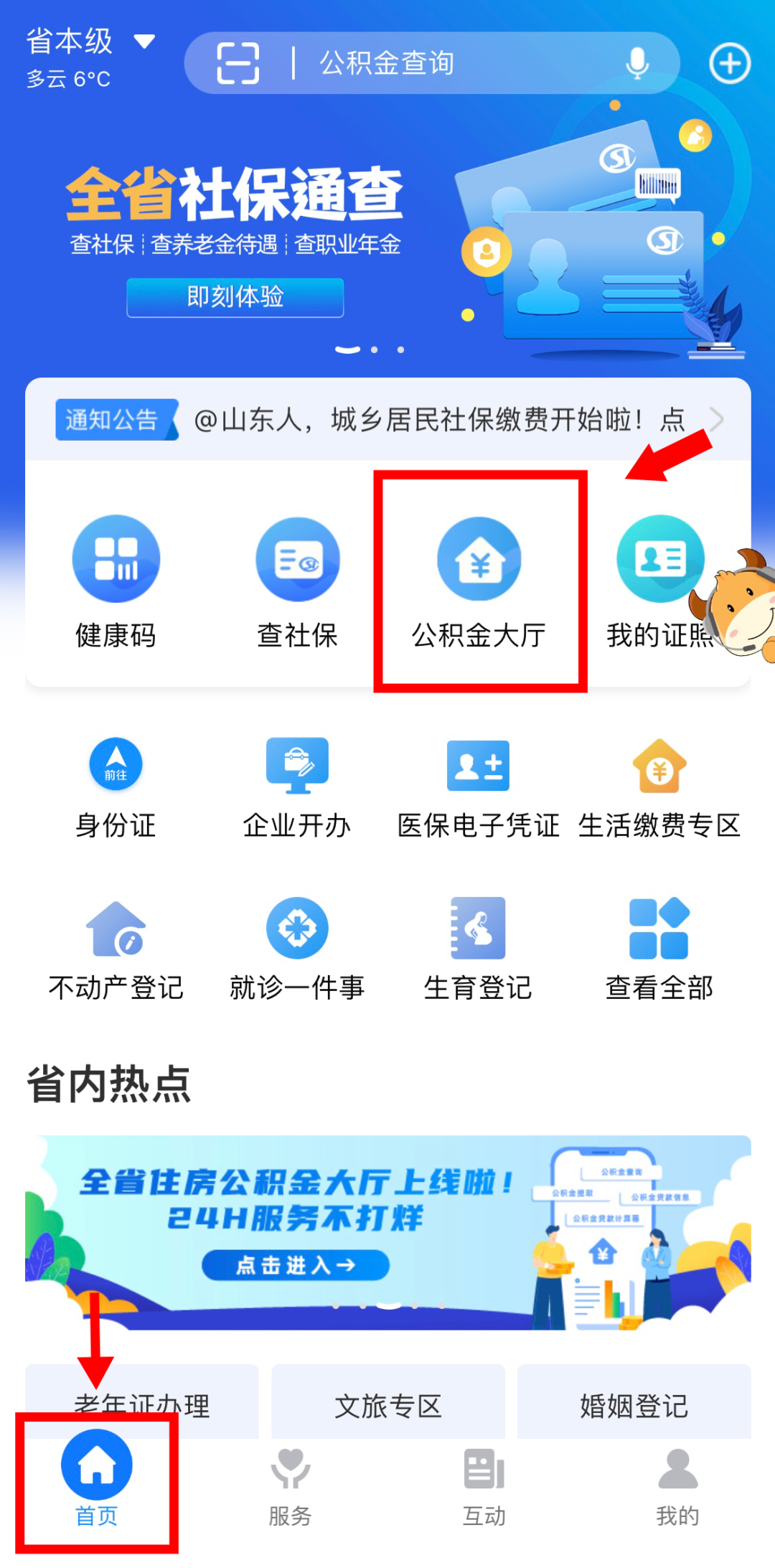The height and width of the screenshot is (1568, 775).
Task: Tap 查看全部 to view all services
Action: (659, 949)
